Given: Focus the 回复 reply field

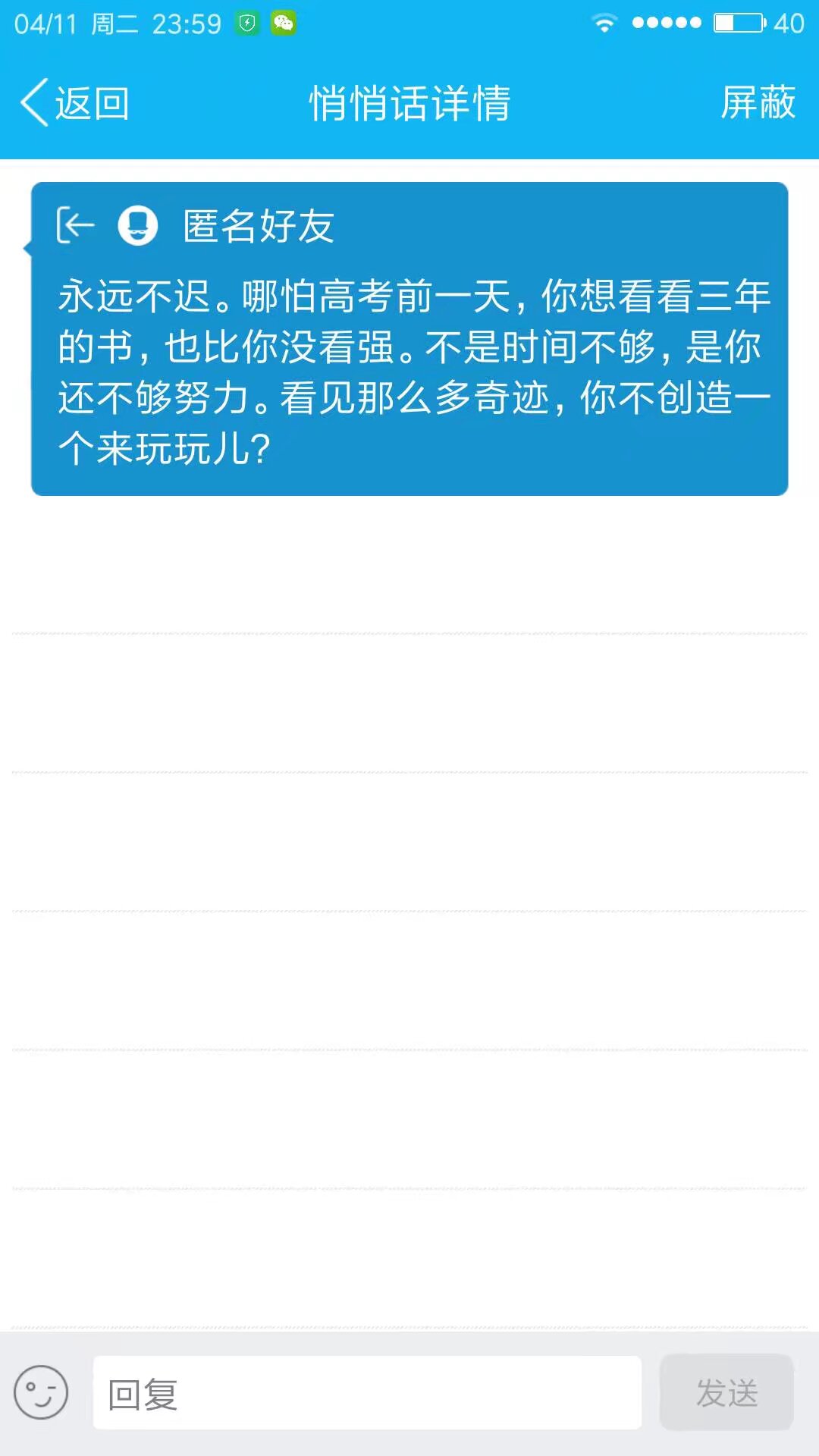Looking at the screenshot, I should 367,1392.
